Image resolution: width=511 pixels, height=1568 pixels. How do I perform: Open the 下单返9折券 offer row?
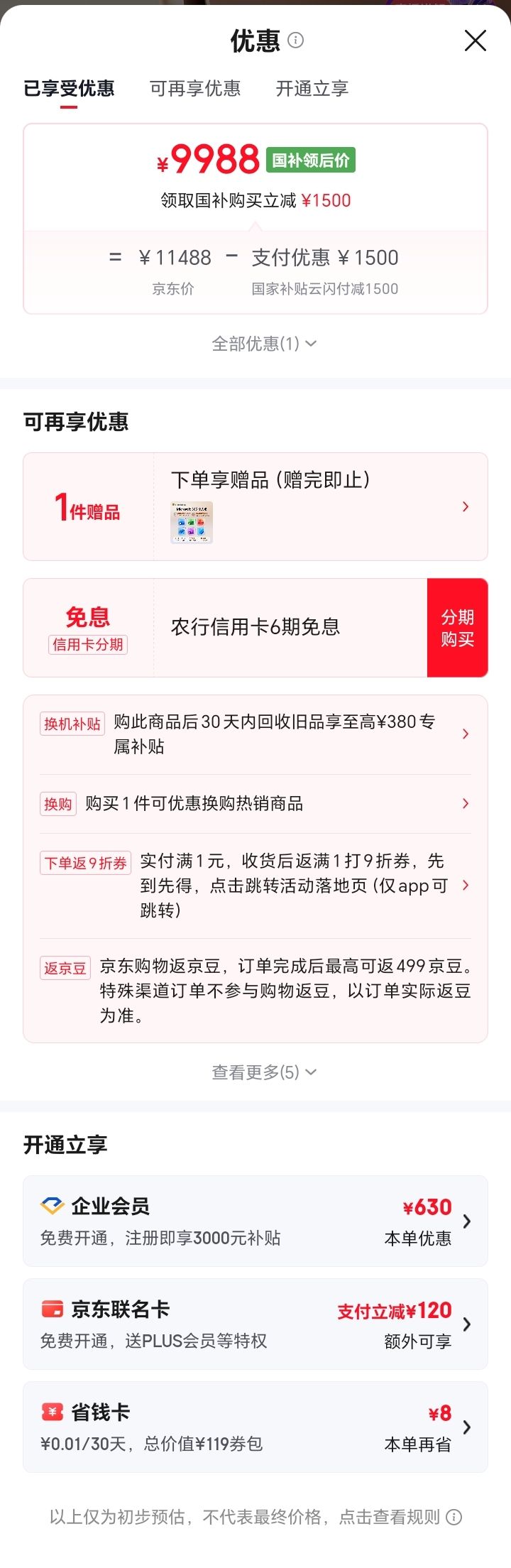pyautogui.click(x=255, y=885)
